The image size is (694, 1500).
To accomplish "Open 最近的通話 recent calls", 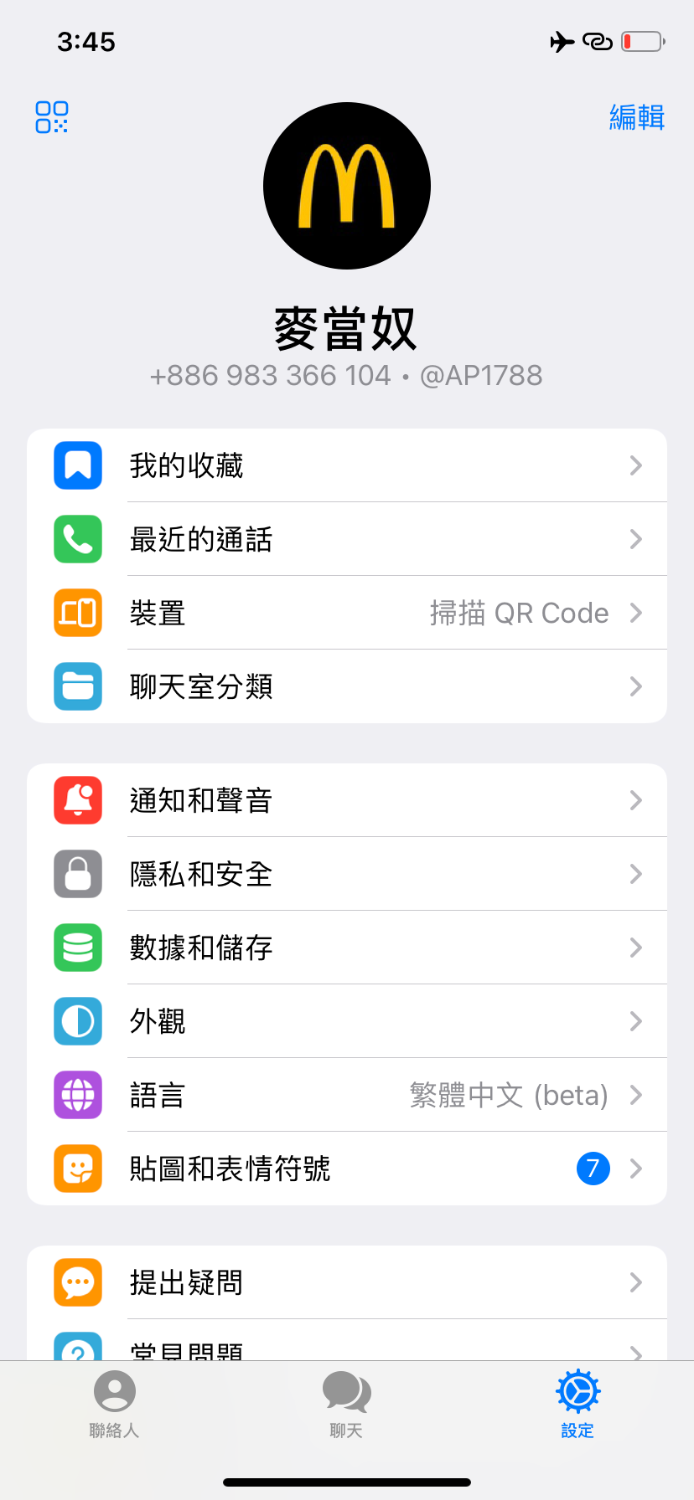I will [346, 540].
